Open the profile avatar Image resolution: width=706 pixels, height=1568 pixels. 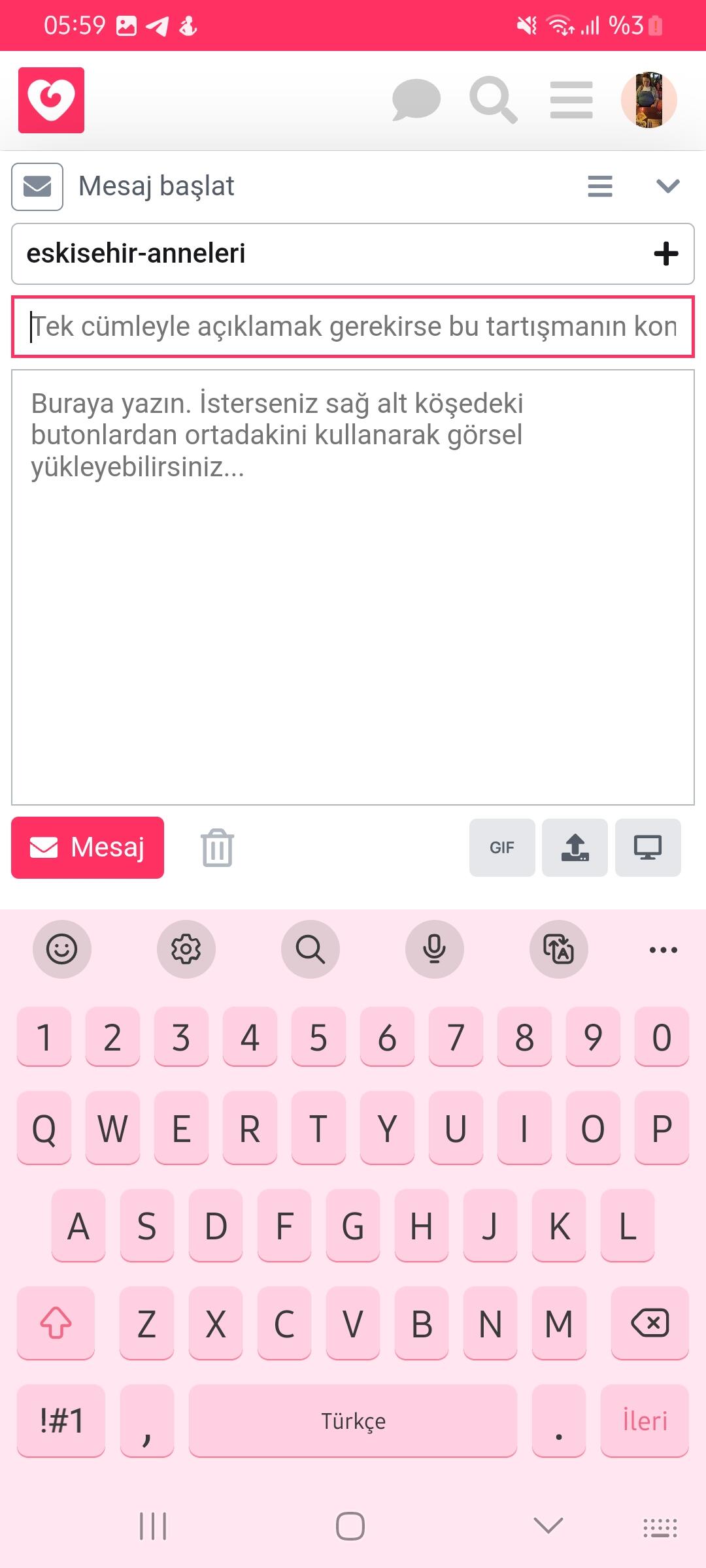click(648, 100)
